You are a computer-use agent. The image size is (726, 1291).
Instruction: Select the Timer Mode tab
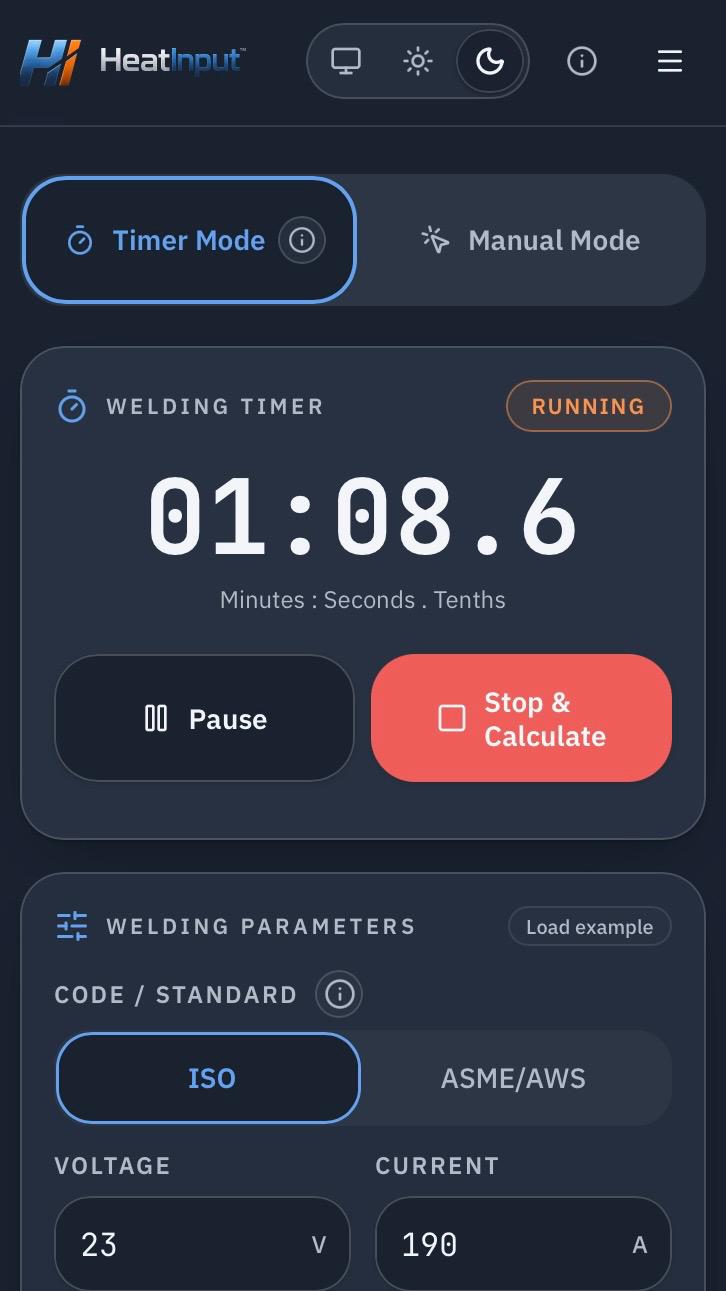click(189, 240)
